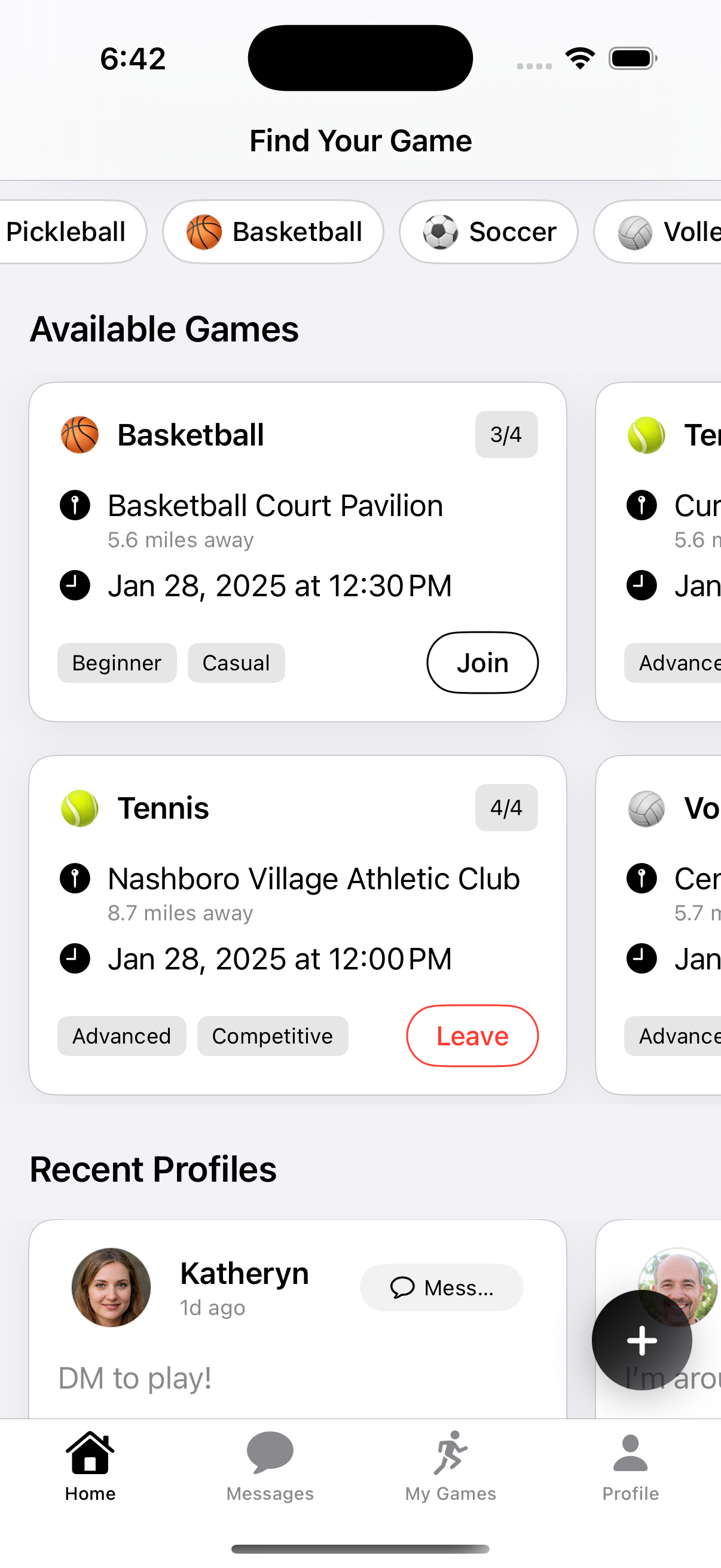
Task: Tap the basketball emoji on the Basketball game card
Action: (80, 435)
